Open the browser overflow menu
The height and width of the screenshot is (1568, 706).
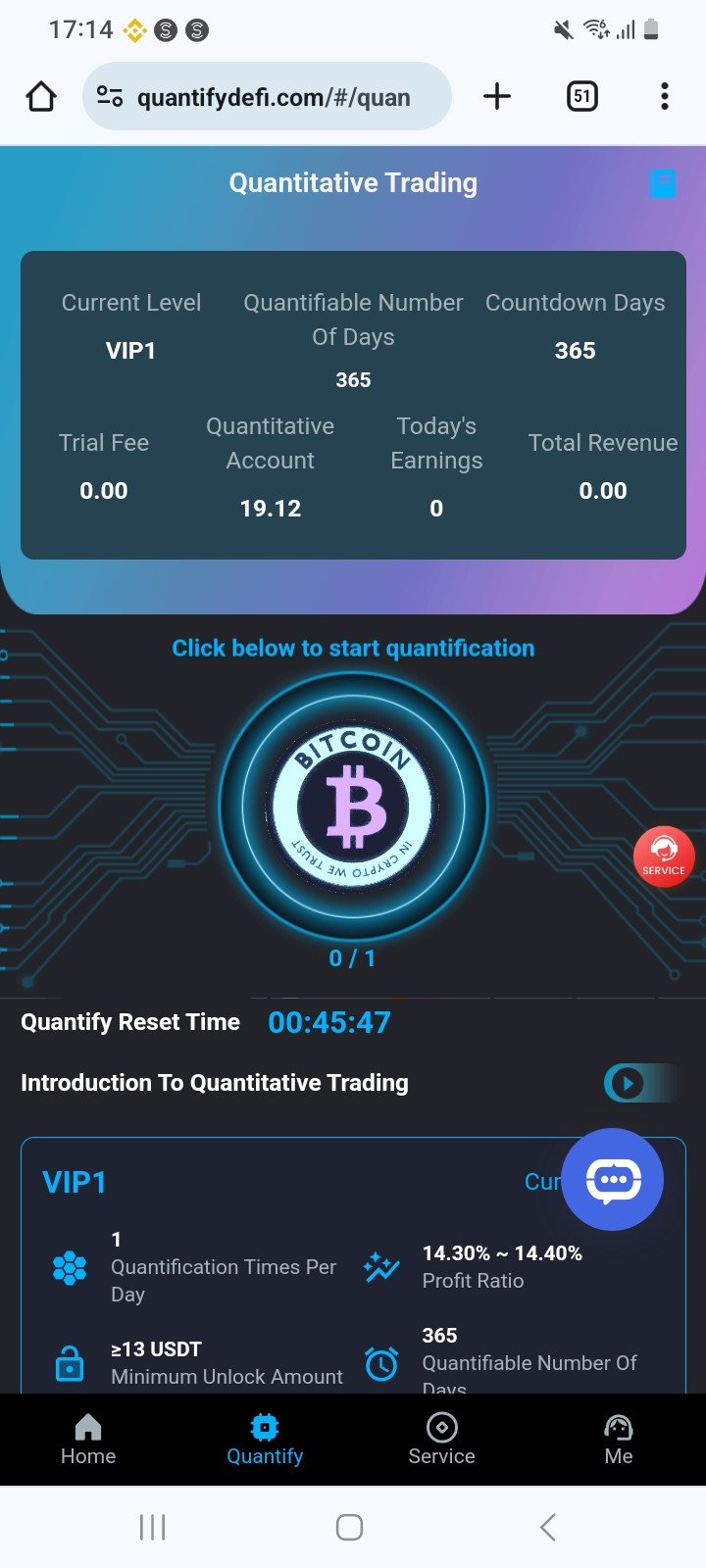665,96
